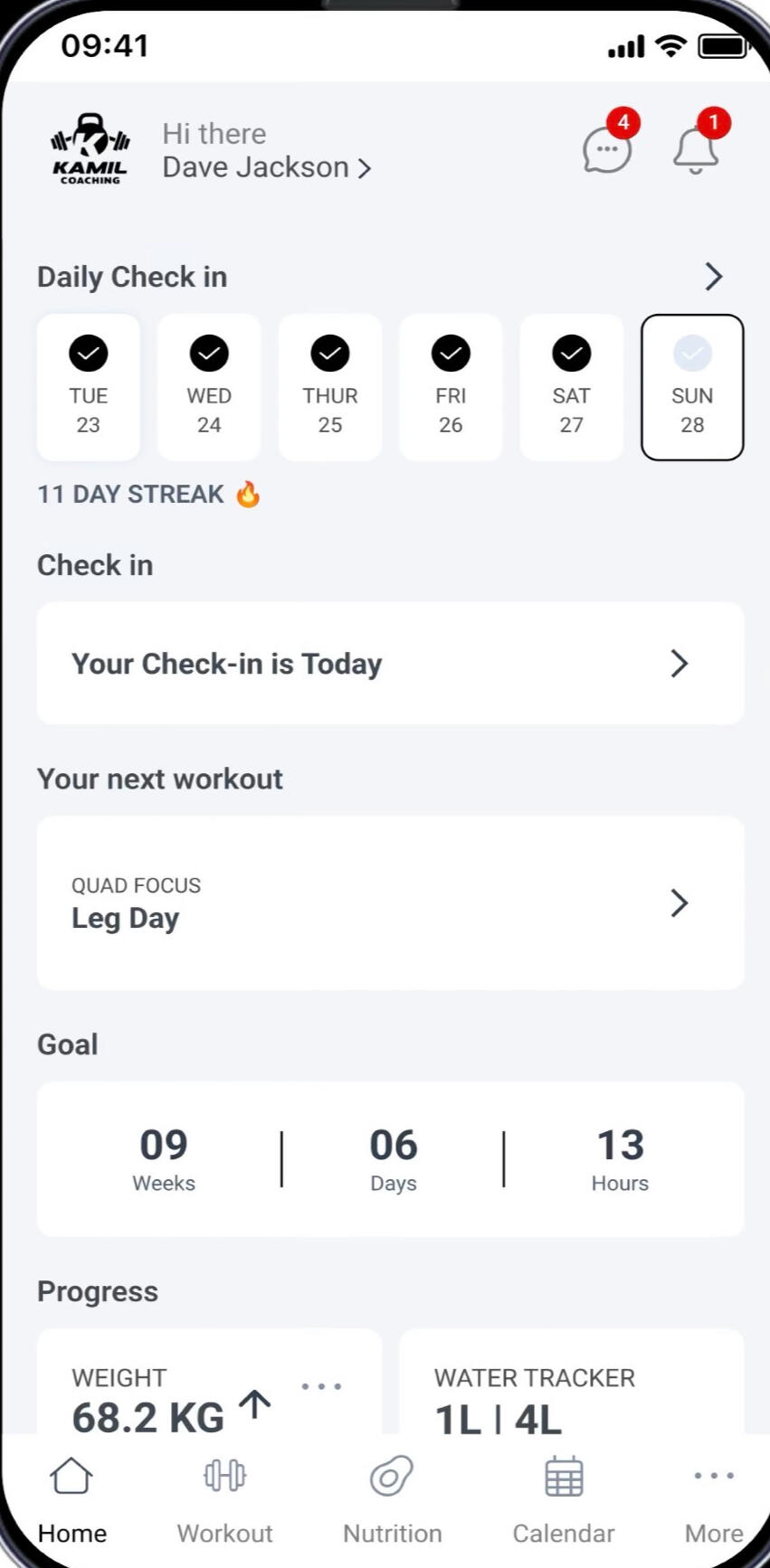Select Tuesday 23 check-in day
770x1568 pixels.
[89, 387]
